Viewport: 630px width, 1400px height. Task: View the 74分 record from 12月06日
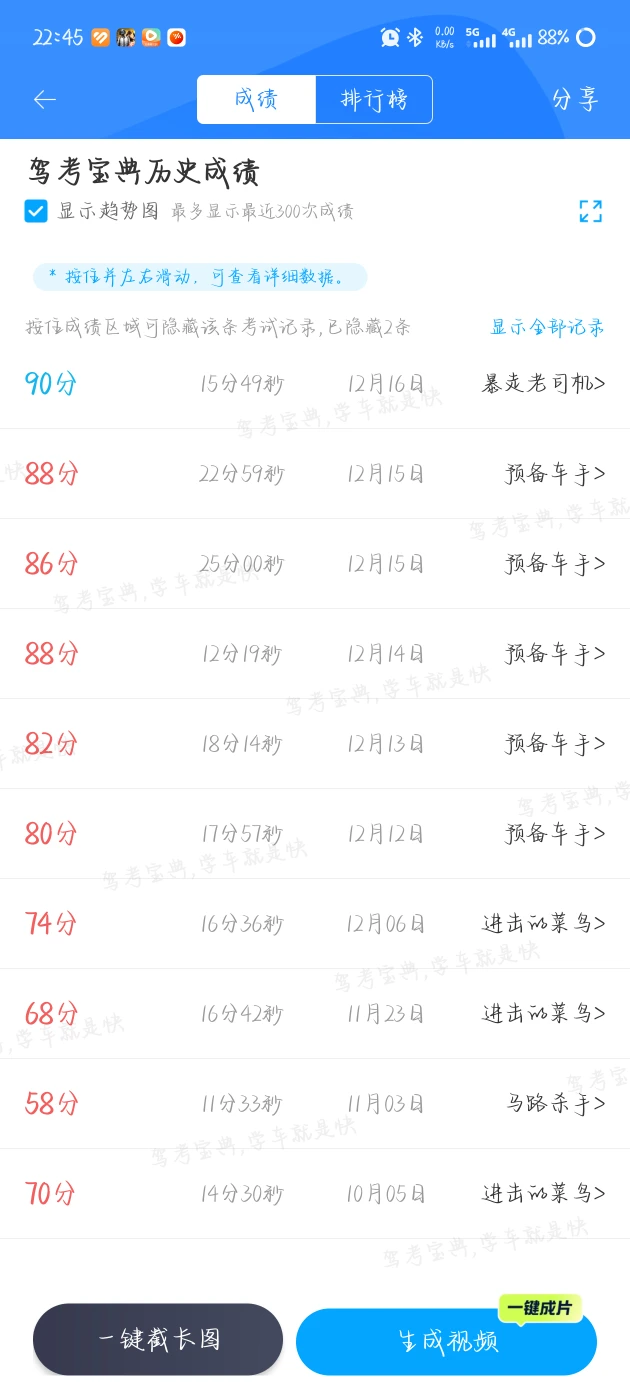coord(315,924)
